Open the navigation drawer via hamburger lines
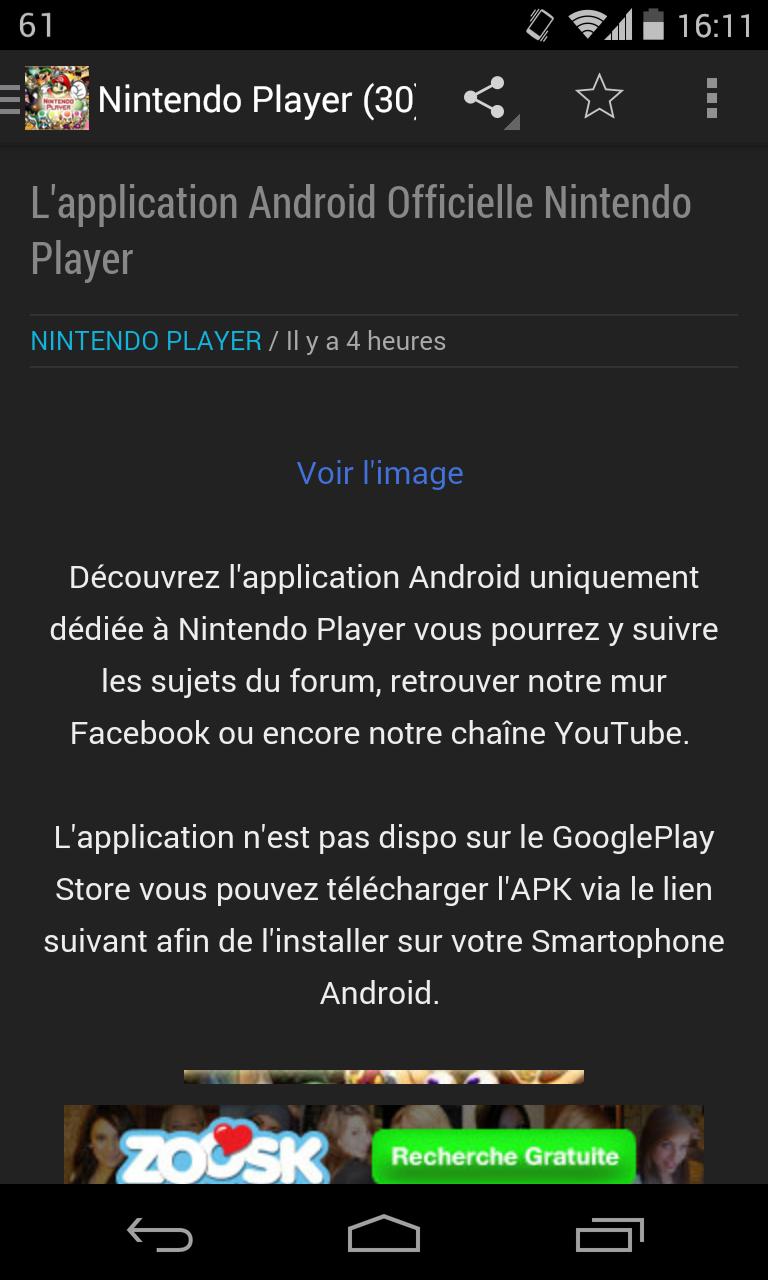Screen dimensions: 768x1280 (x=8, y=97)
